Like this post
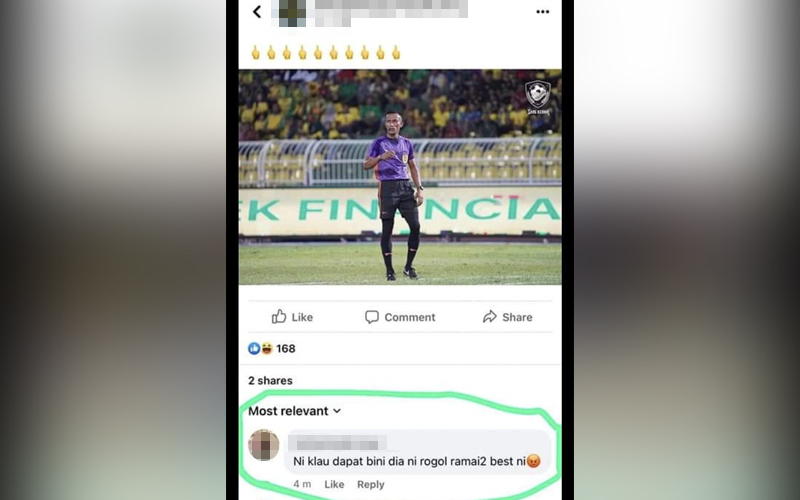This screenshot has height=500, width=800. [292, 317]
